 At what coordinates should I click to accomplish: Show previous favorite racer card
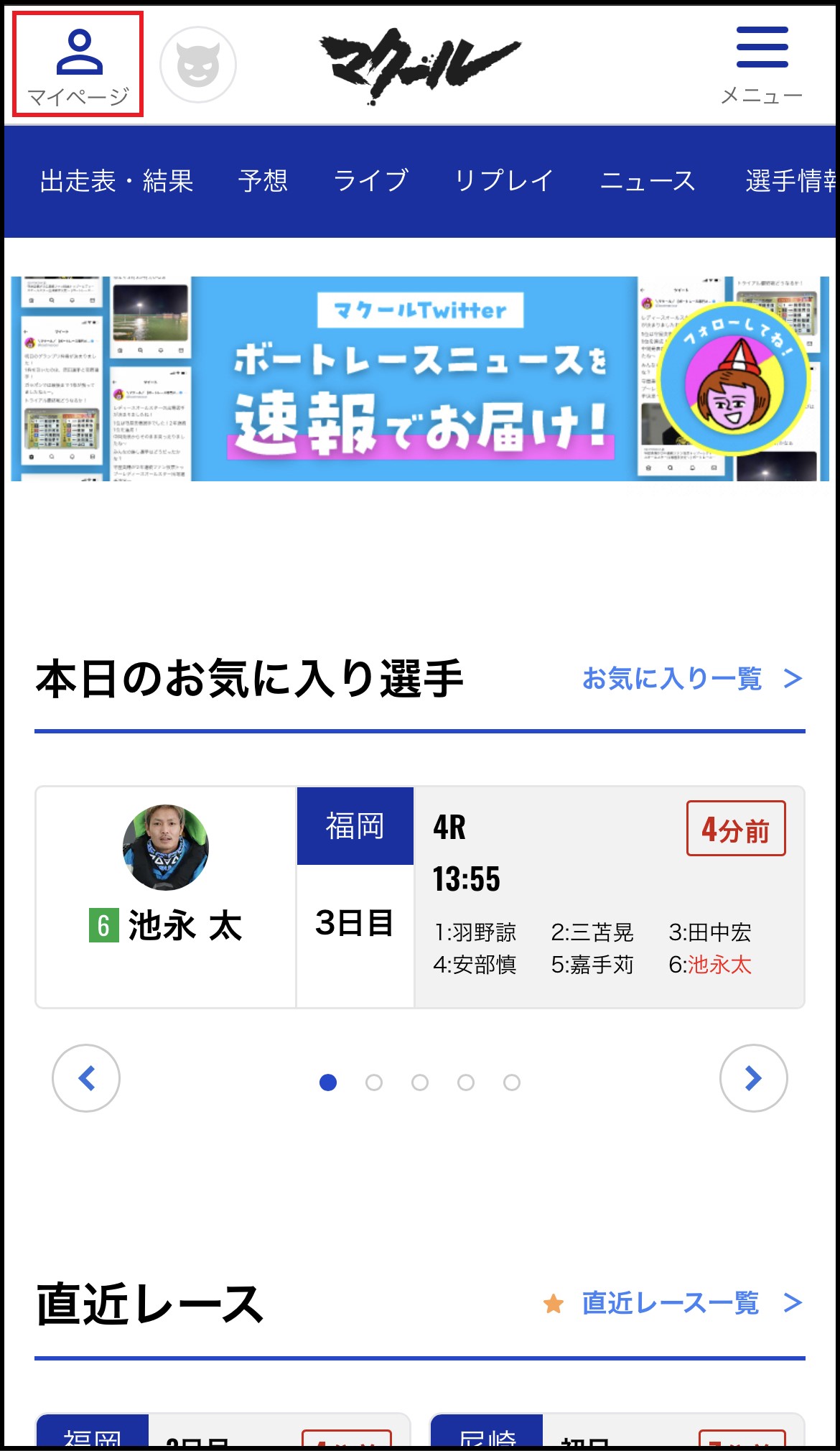(x=86, y=1077)
